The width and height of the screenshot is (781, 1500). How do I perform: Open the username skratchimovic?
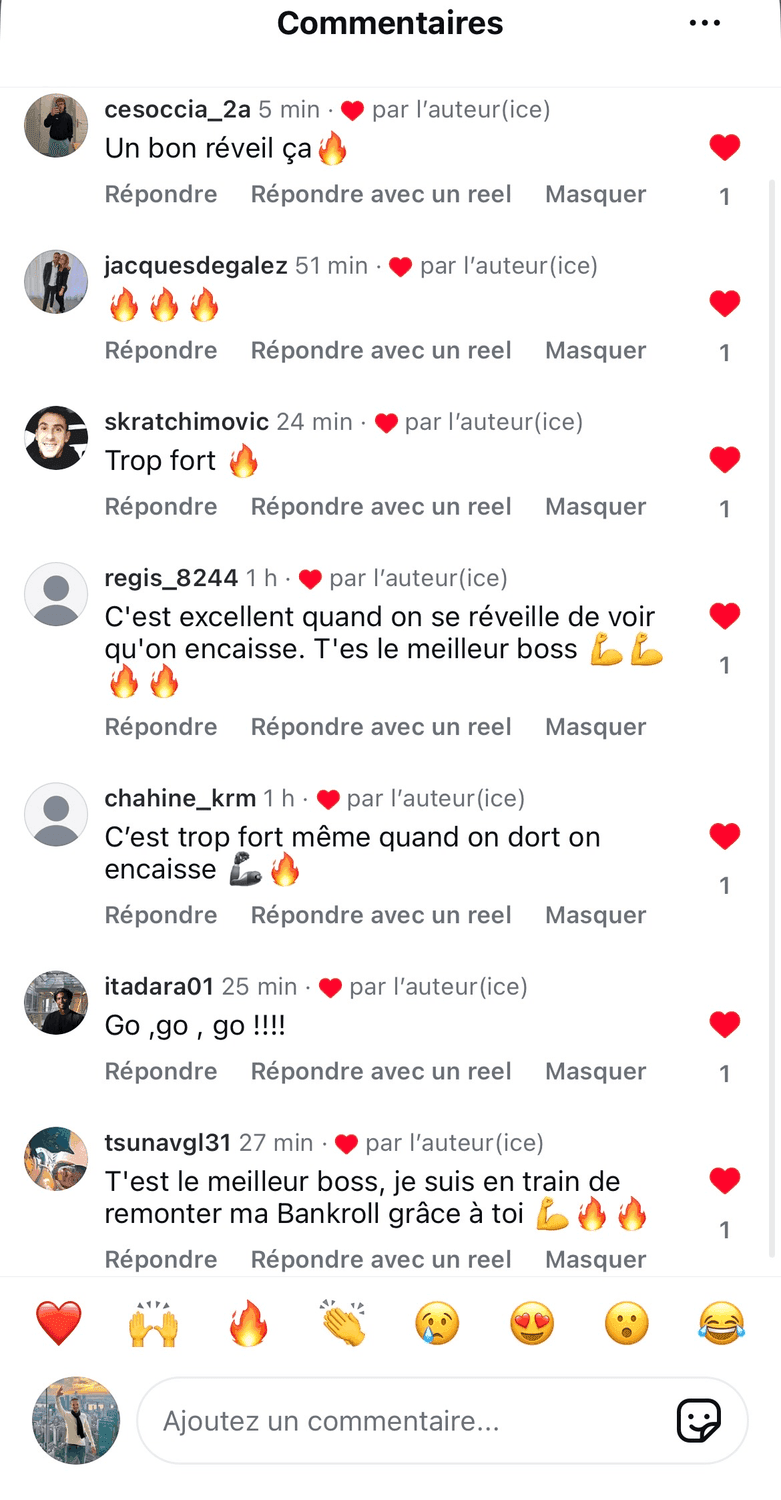pos(187,422)
